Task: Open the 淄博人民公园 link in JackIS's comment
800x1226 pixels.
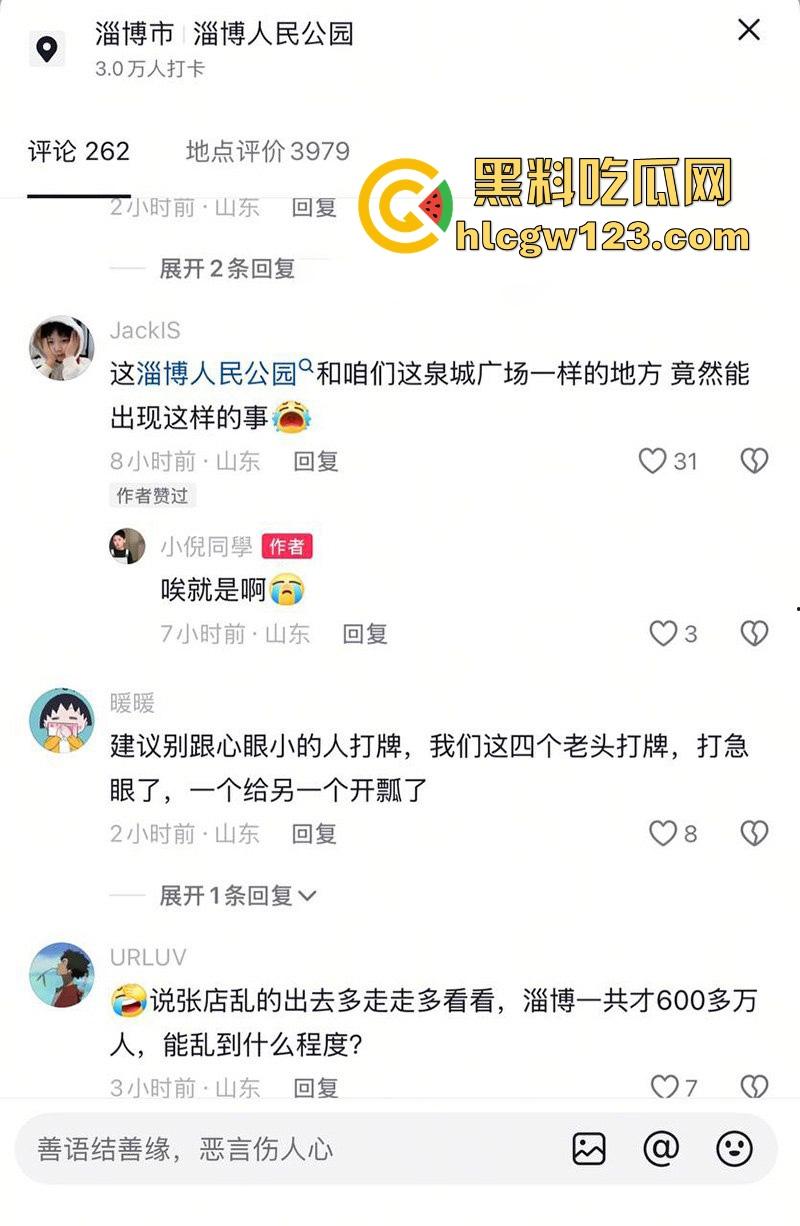Action: 216,374
